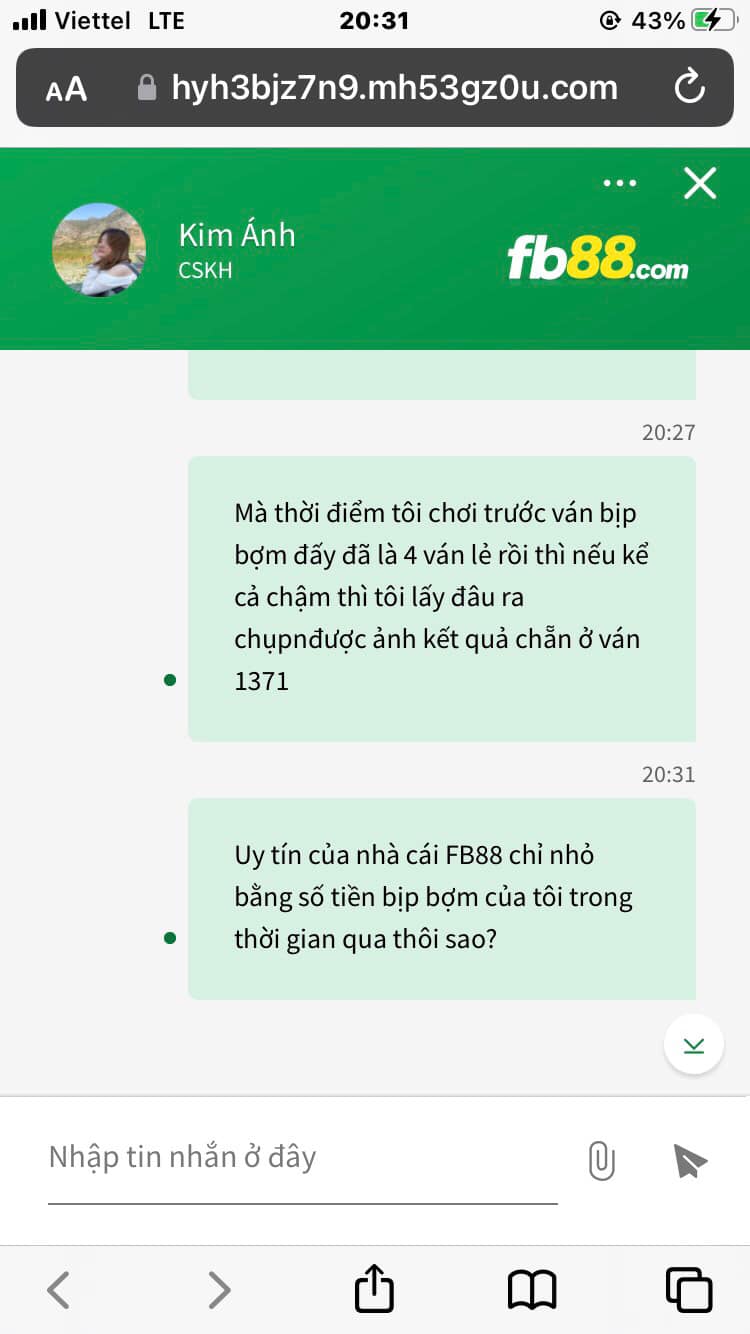
Task: Show all open Safari tabs
Action: point(688,1289)
